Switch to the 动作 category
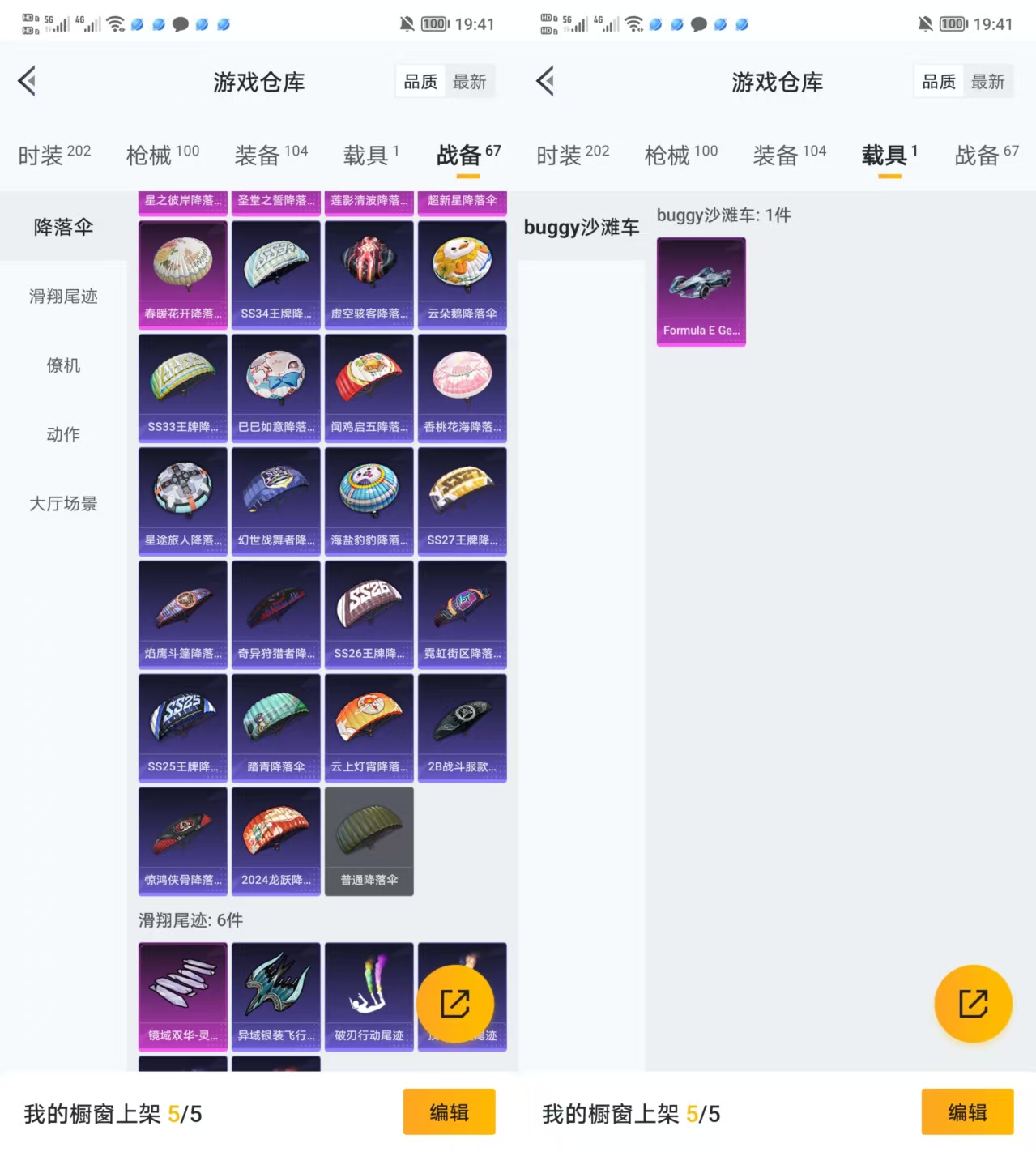1036x1152 pixels. [x=63, y=434]
